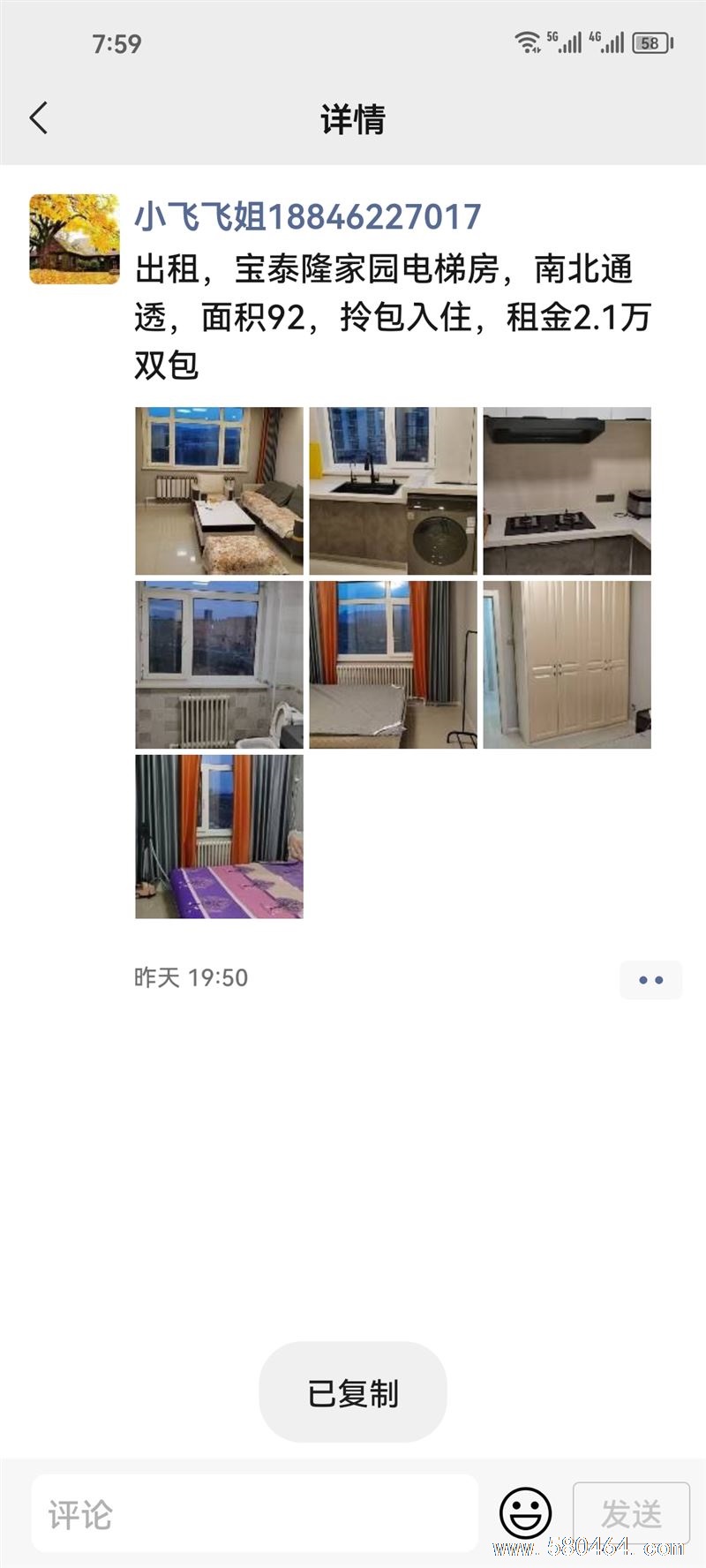View the gas stove kitchen photo
The height and width of the screenshot is (1568, 706).
click(567, 491)
